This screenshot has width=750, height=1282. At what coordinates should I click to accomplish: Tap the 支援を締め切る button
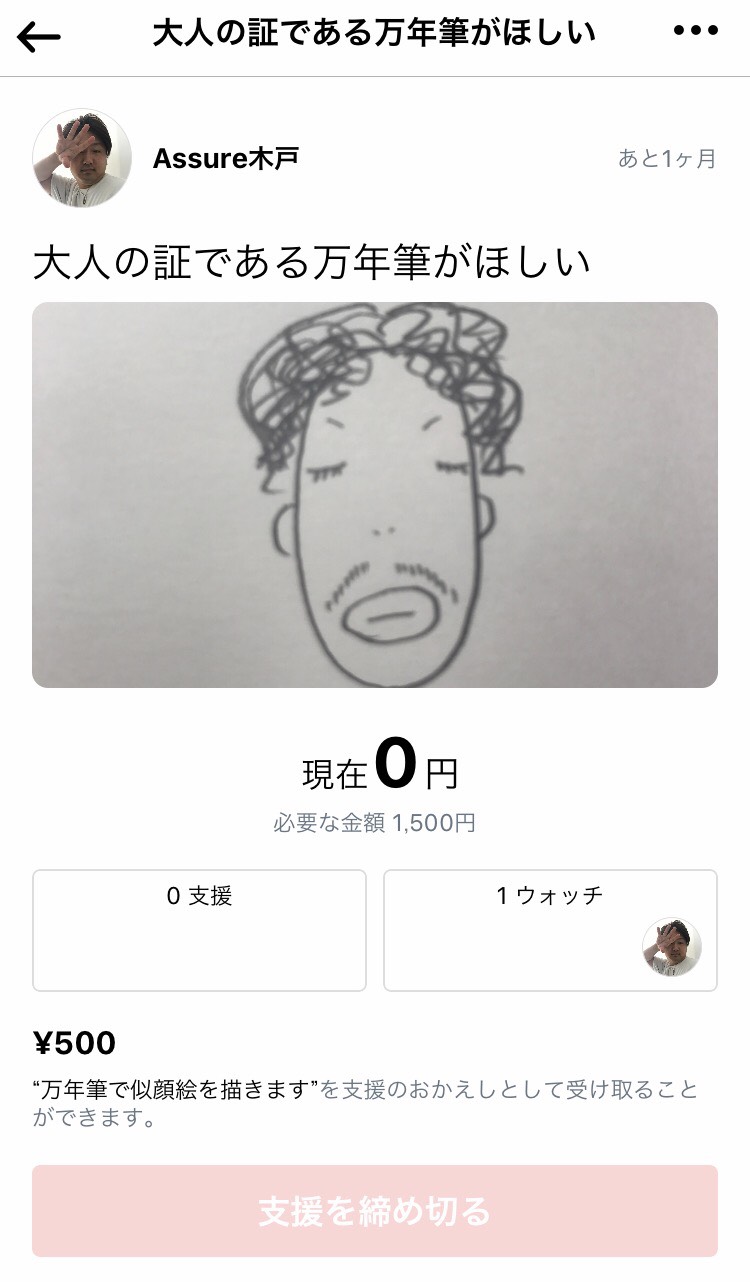(x=375, y=1211)
